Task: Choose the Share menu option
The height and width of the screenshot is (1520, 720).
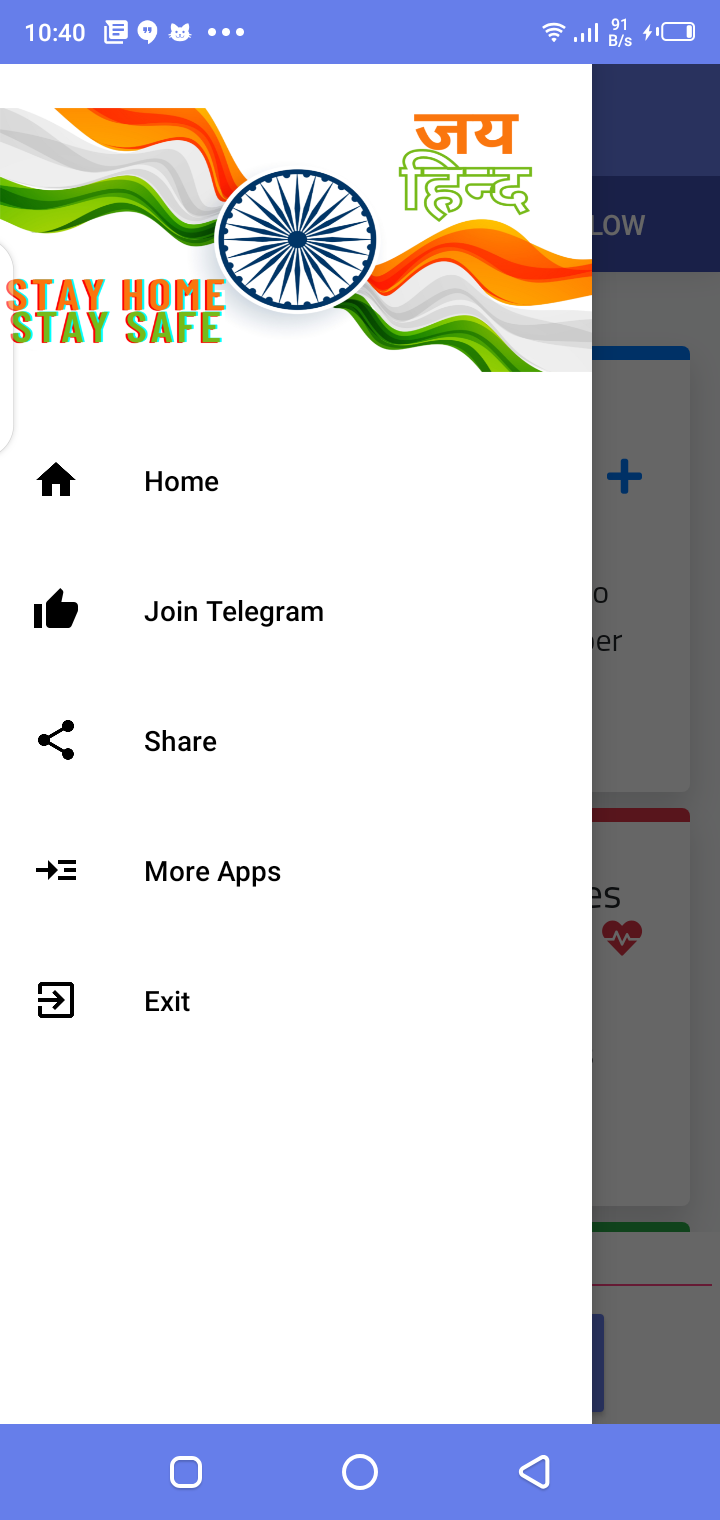Action: tap(180, 741)
